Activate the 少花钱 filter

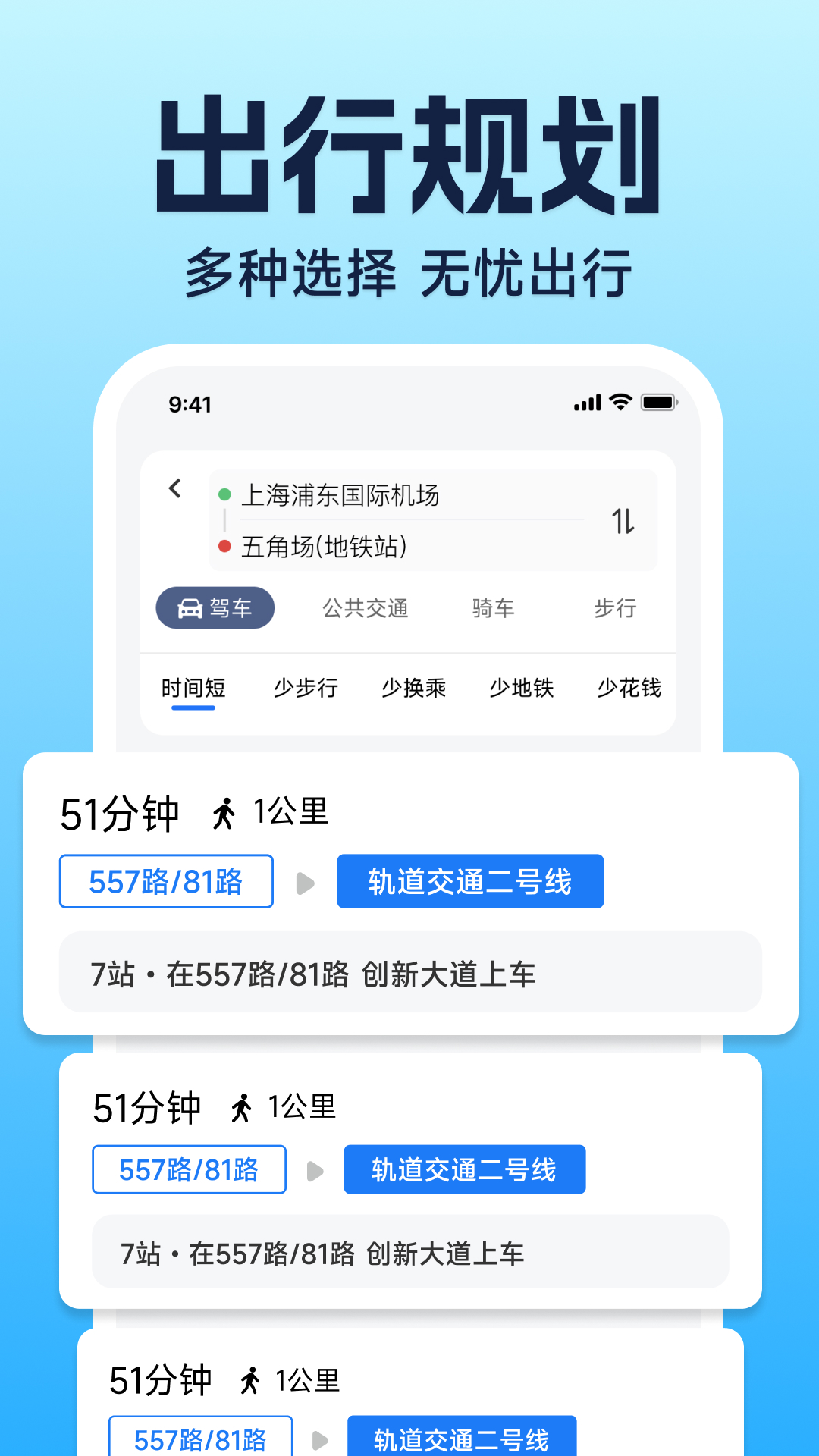click(628, 688)
